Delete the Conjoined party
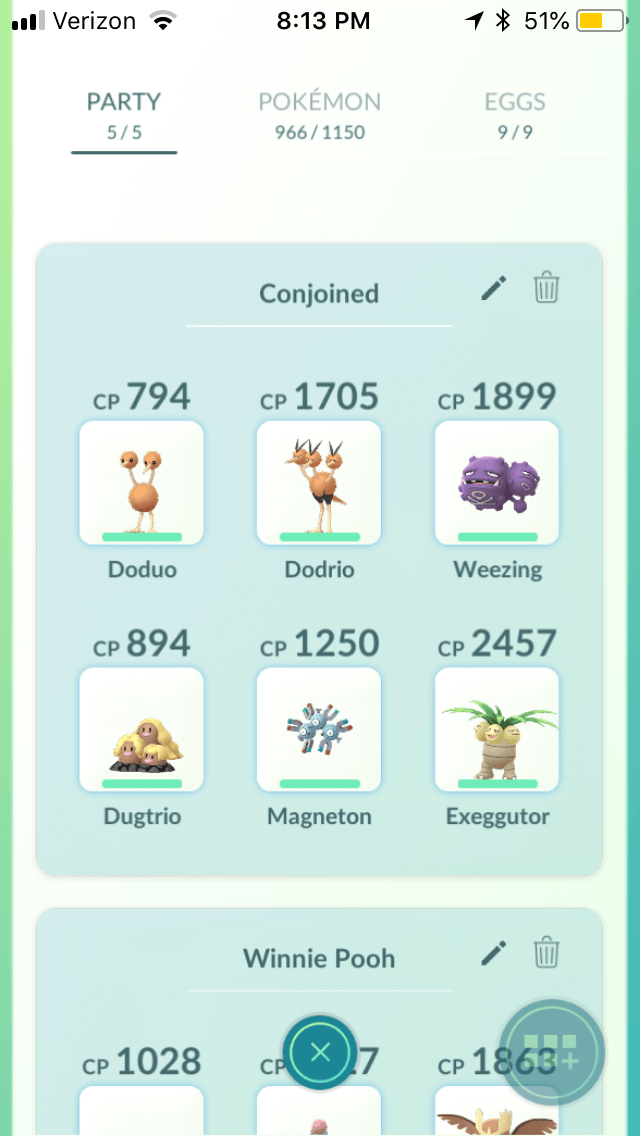The image size is (640, 1136). 547,288
